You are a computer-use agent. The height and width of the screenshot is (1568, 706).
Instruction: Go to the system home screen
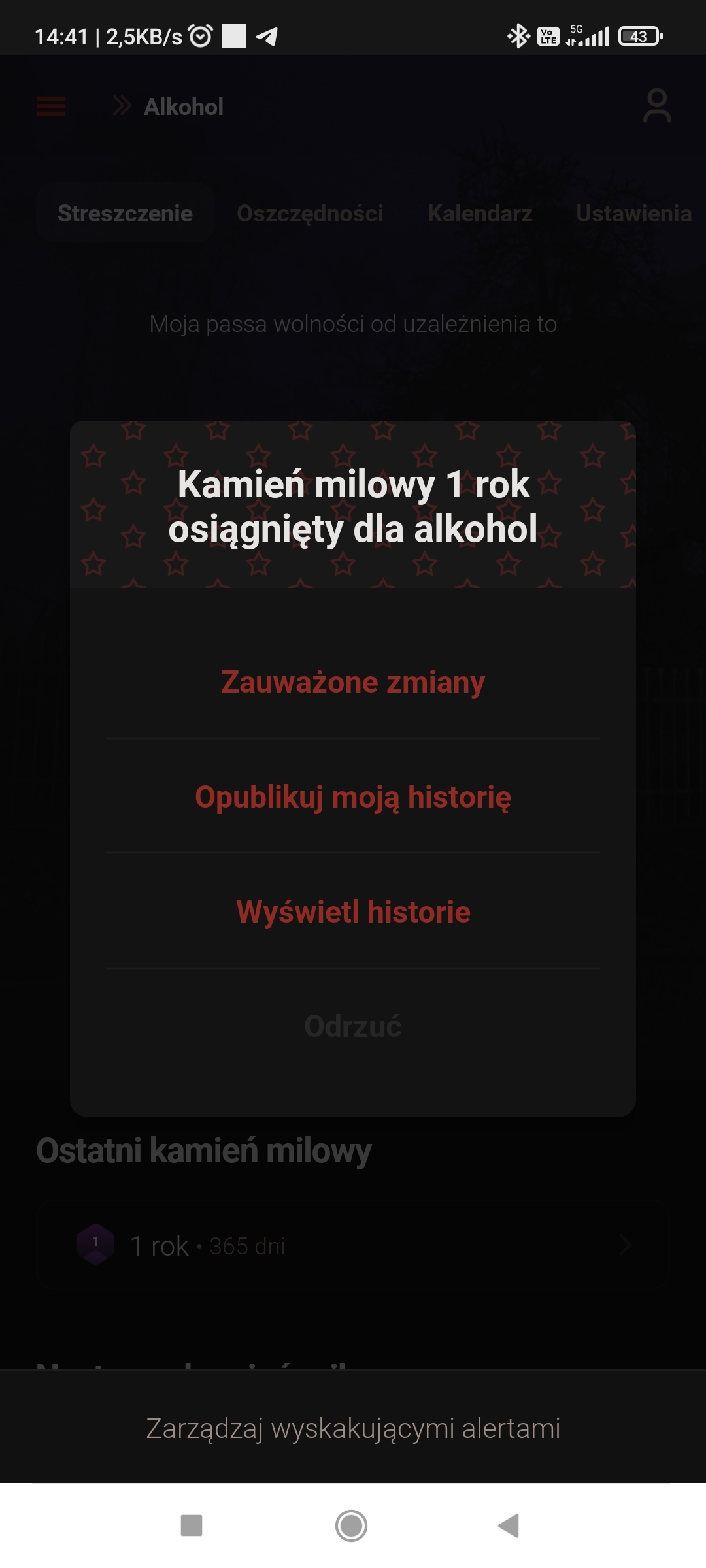click(x=352, y=1526)
